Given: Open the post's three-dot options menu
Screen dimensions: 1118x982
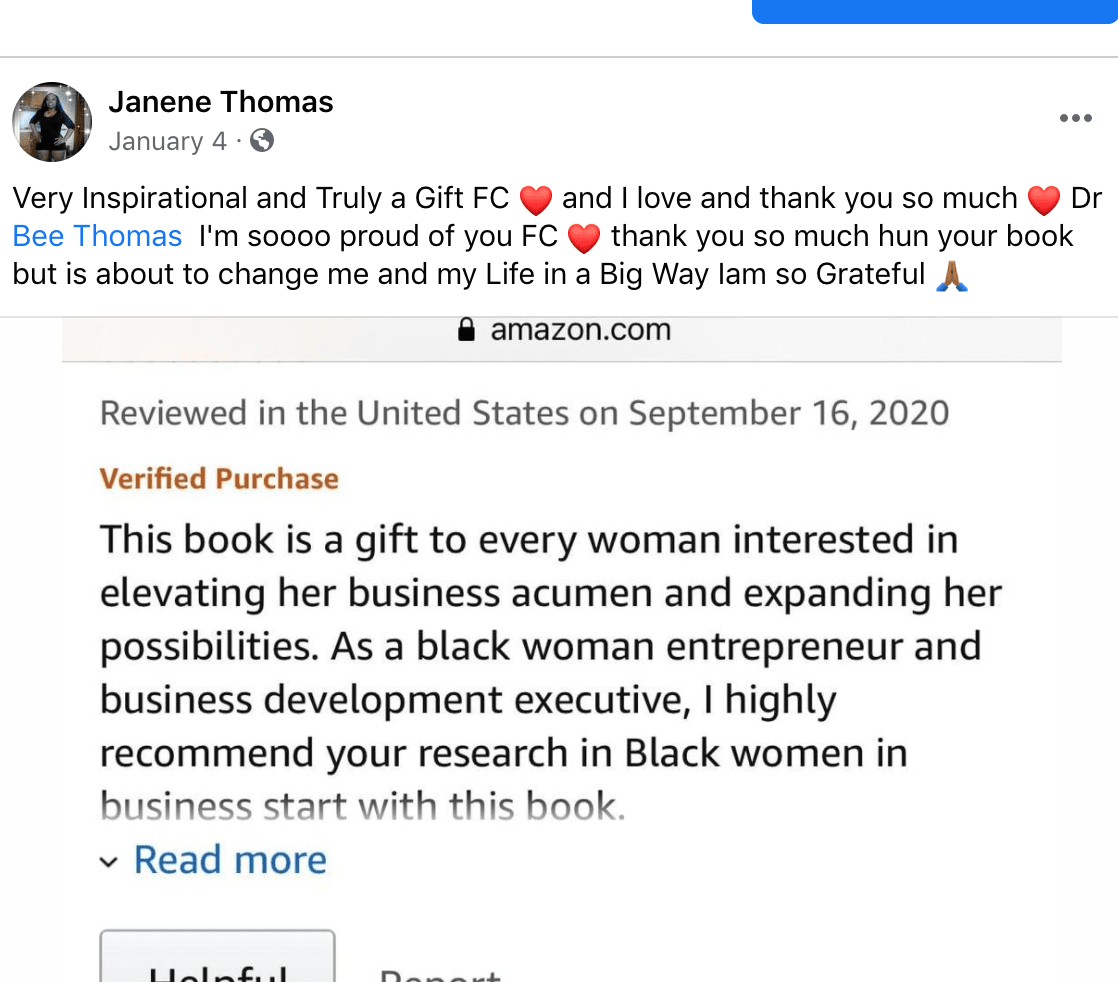Looking at the screenshot, I should [x=1075, y=119].
